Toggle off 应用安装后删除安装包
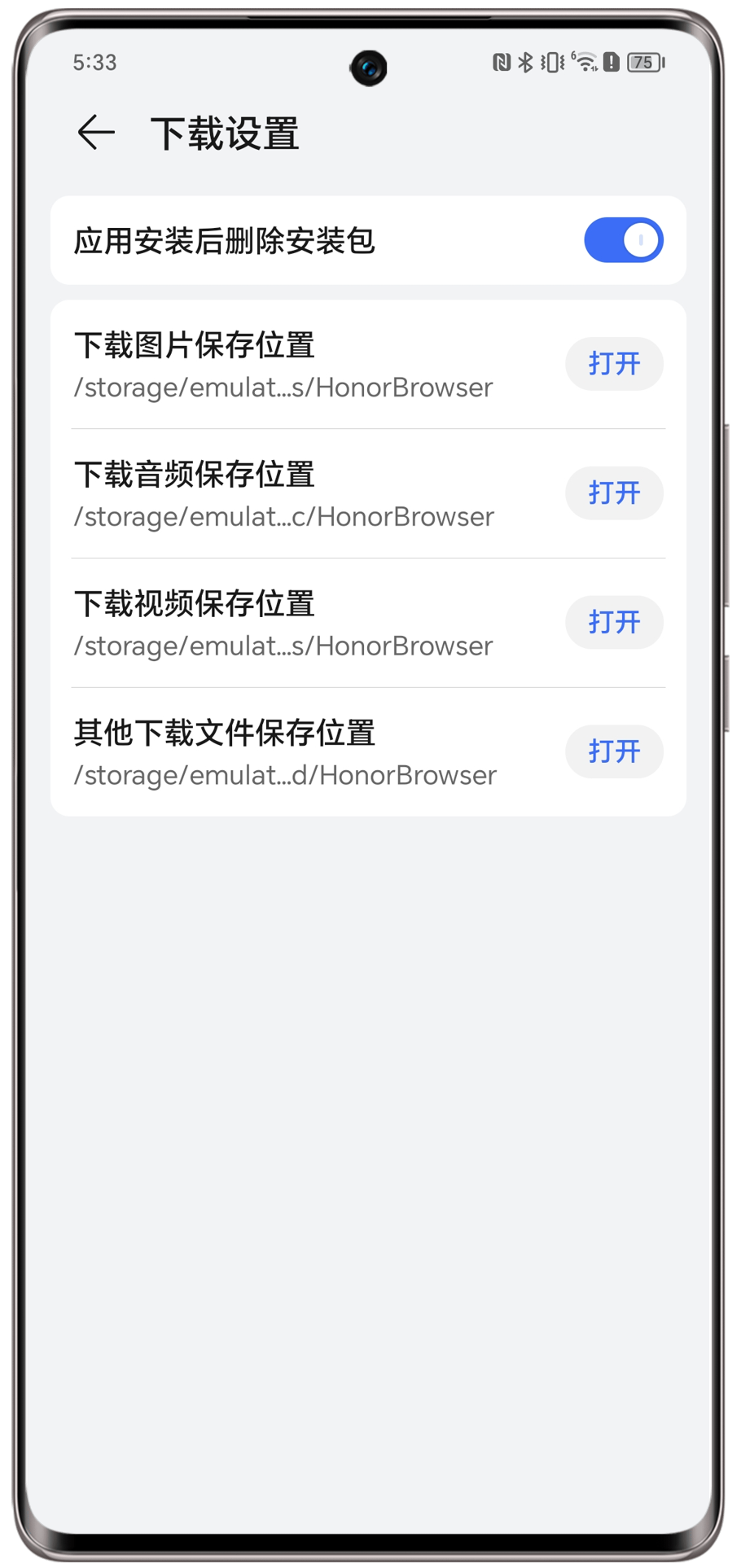The height and width of the screenshot is (1568, 741). point(623,241)
